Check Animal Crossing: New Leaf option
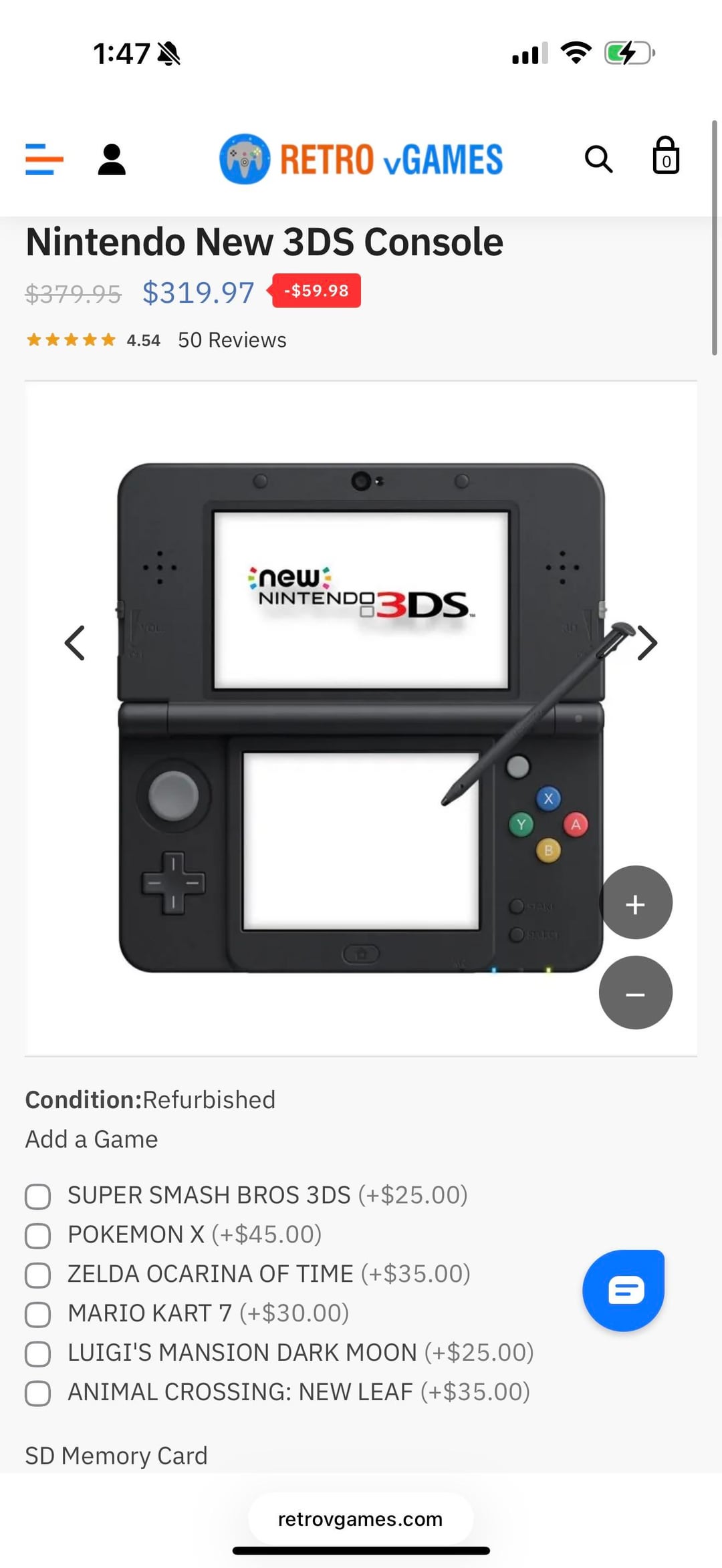Viewport: 722px width, 1568px height. [x=38, y=1394]
